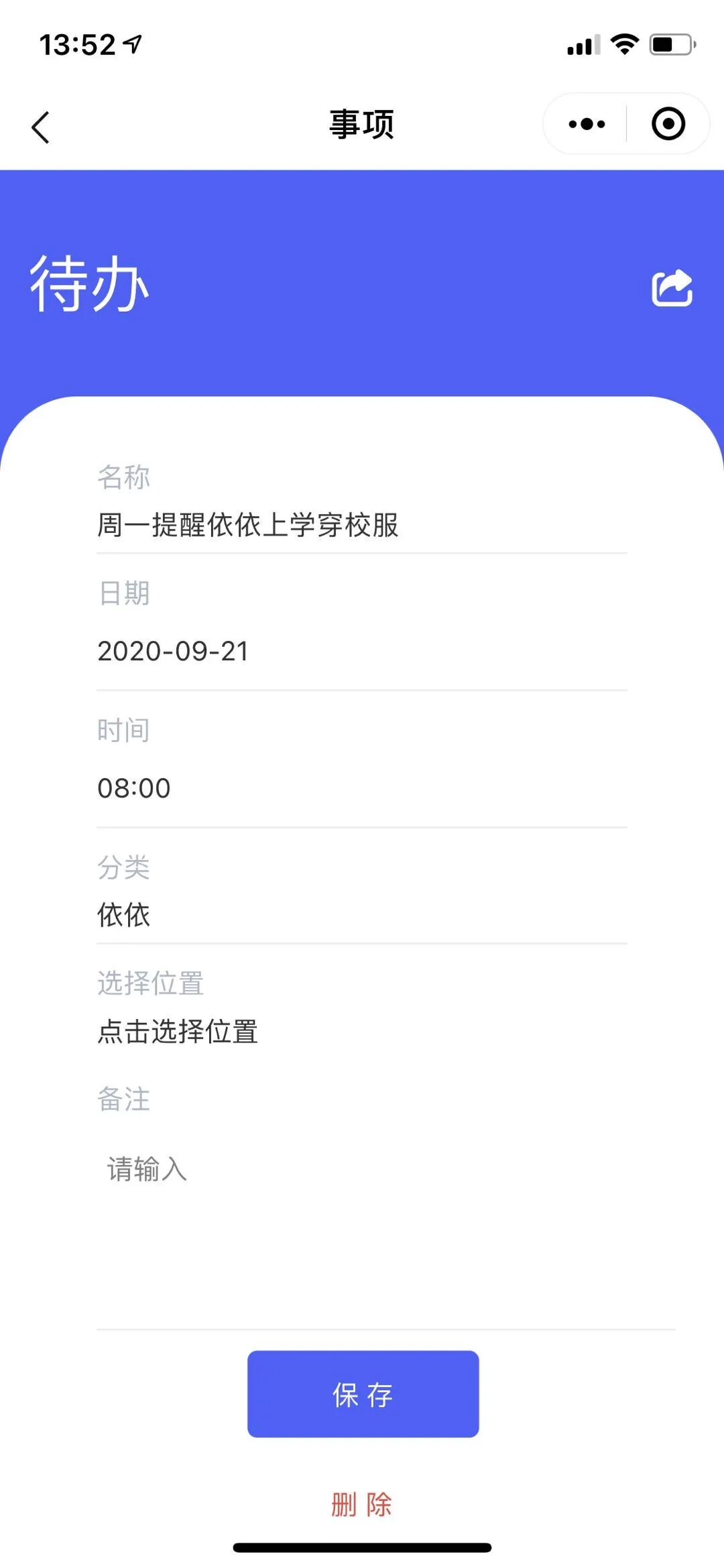
Task: Edit the name field 周一提醒依依上学穿校服
Action: point(248,525)
